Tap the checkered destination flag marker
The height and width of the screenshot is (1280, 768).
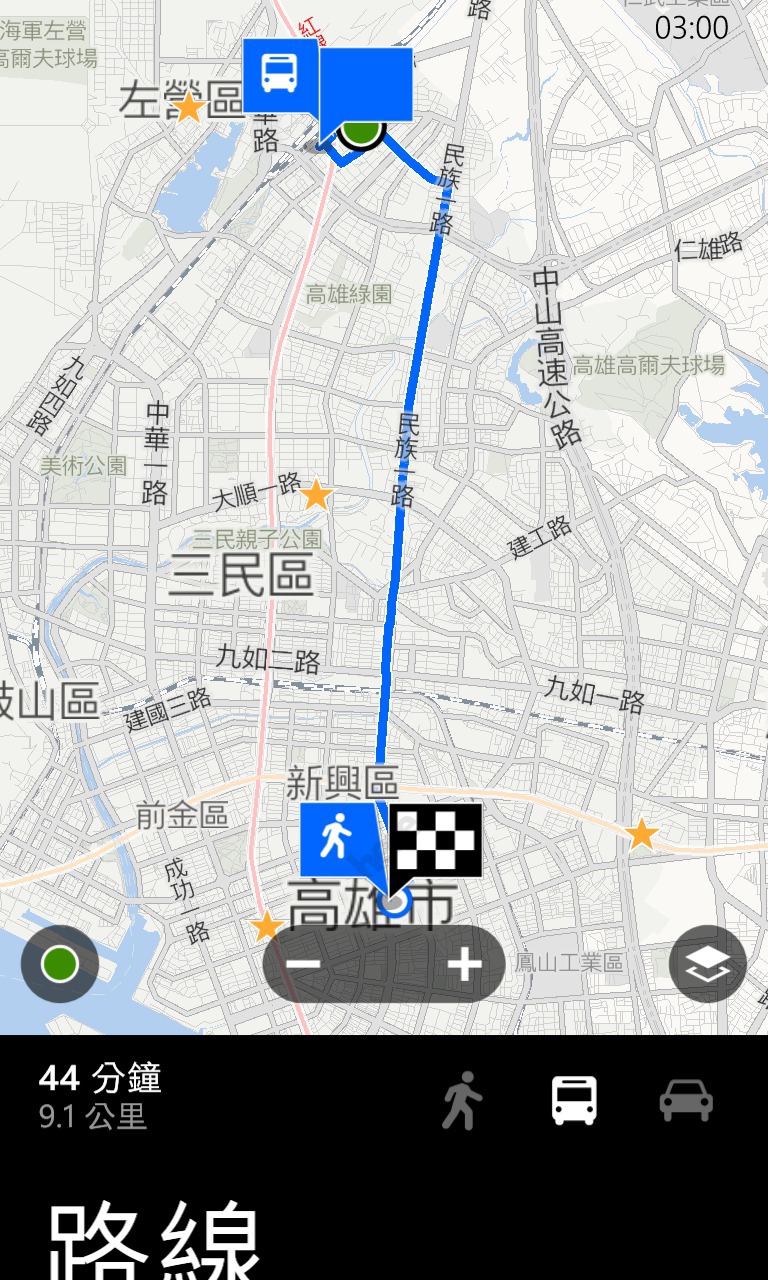(435, 840)
